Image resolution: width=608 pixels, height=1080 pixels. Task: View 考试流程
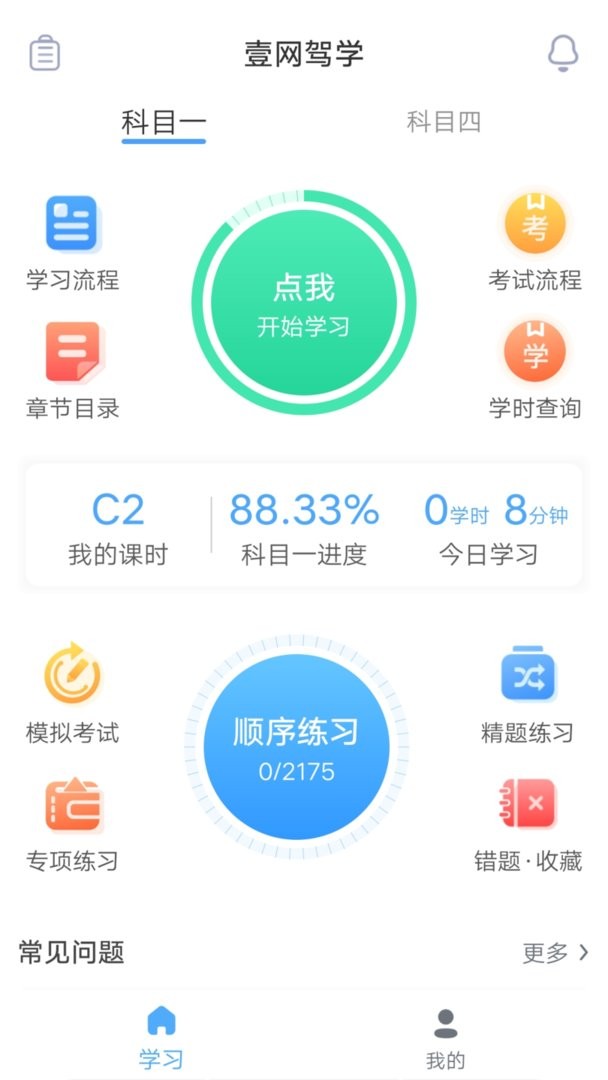534,243
